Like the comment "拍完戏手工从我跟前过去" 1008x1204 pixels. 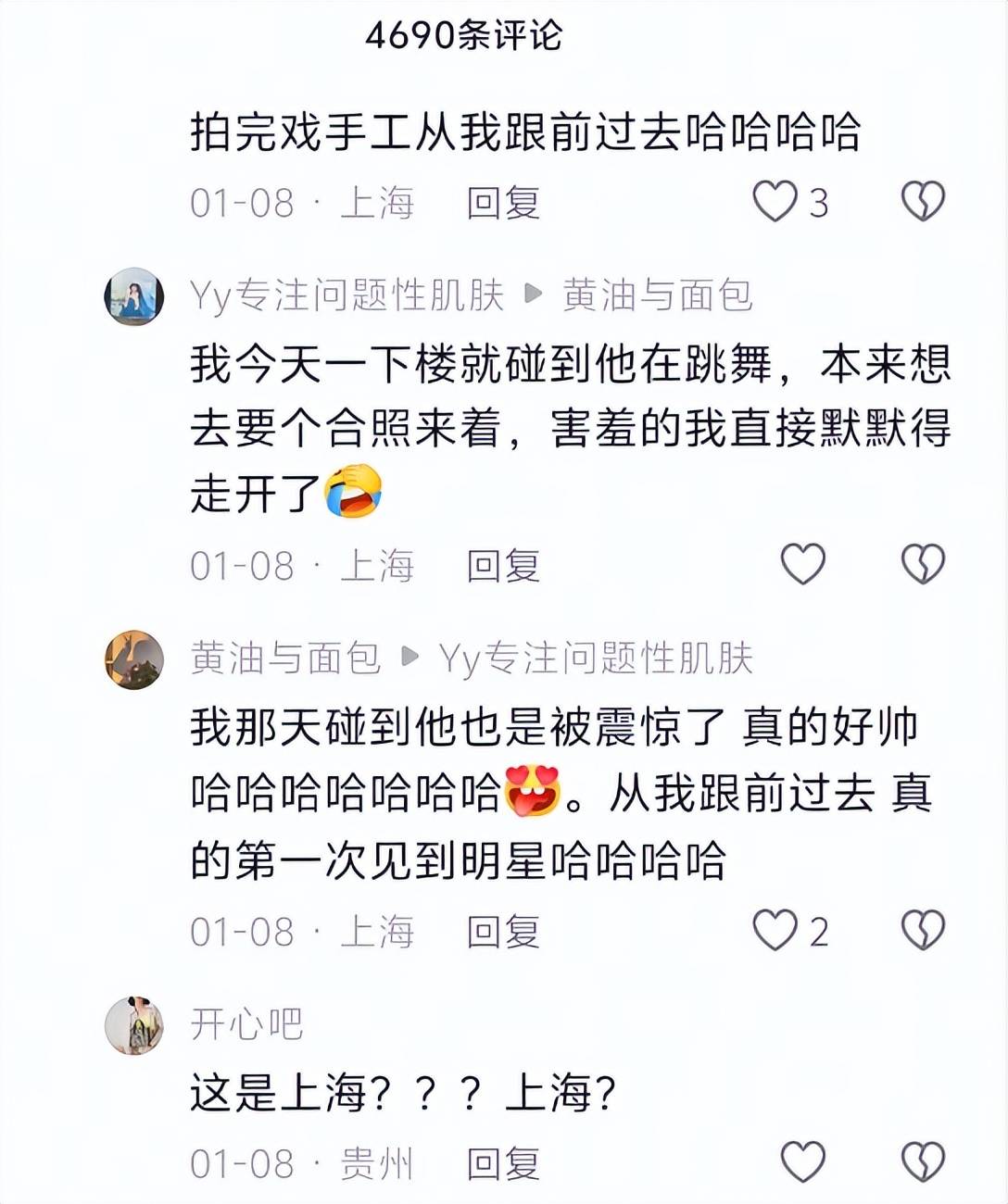coord(775,202)
